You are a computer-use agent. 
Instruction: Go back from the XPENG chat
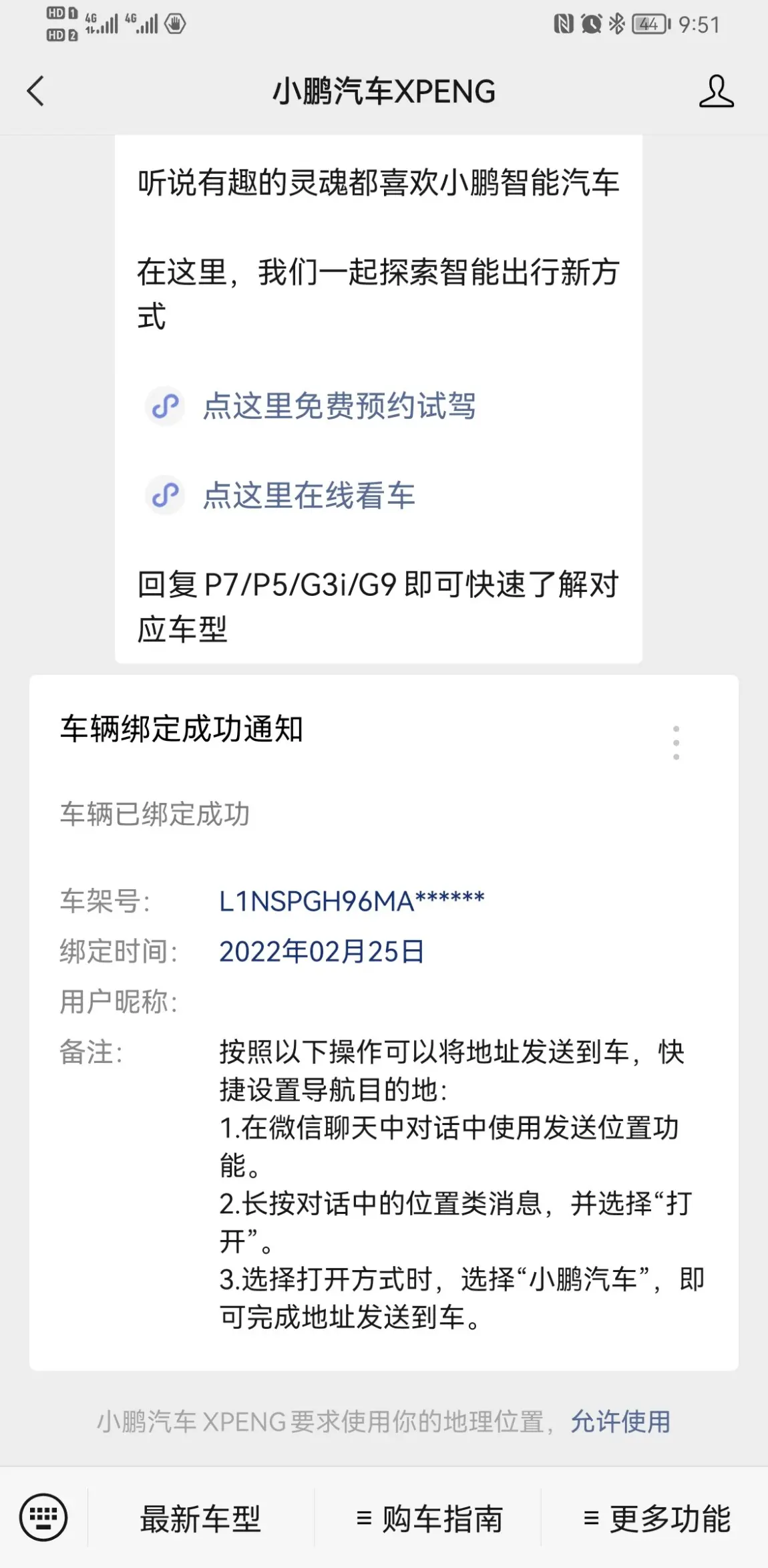(36, 91)
